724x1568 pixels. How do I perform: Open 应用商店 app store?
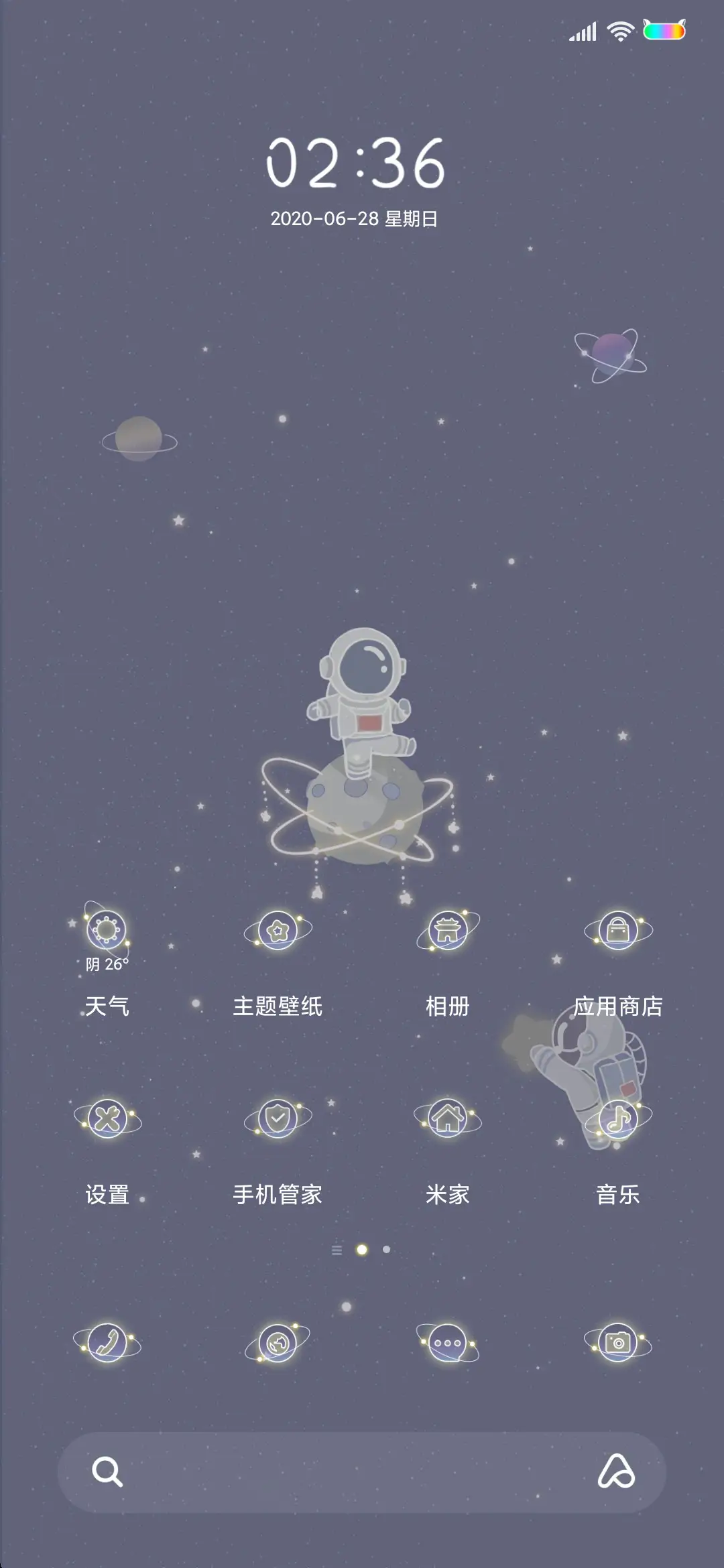(617, 931)
